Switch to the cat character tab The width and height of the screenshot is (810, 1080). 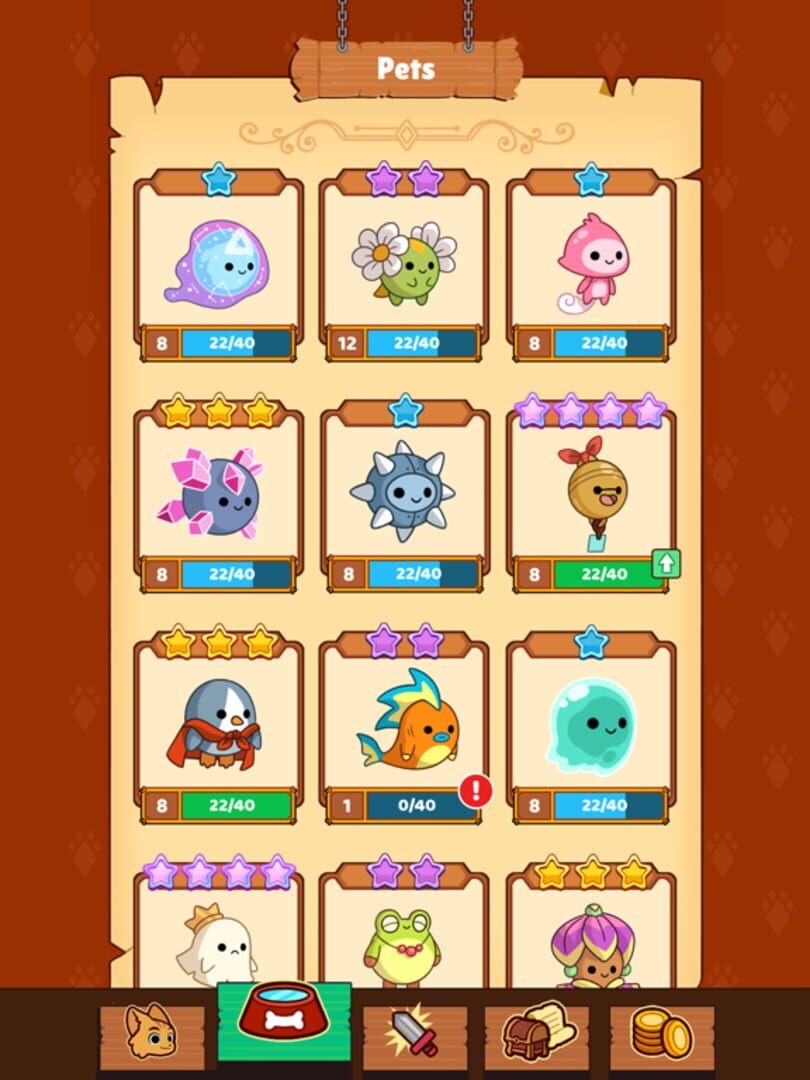point(152,1035)
